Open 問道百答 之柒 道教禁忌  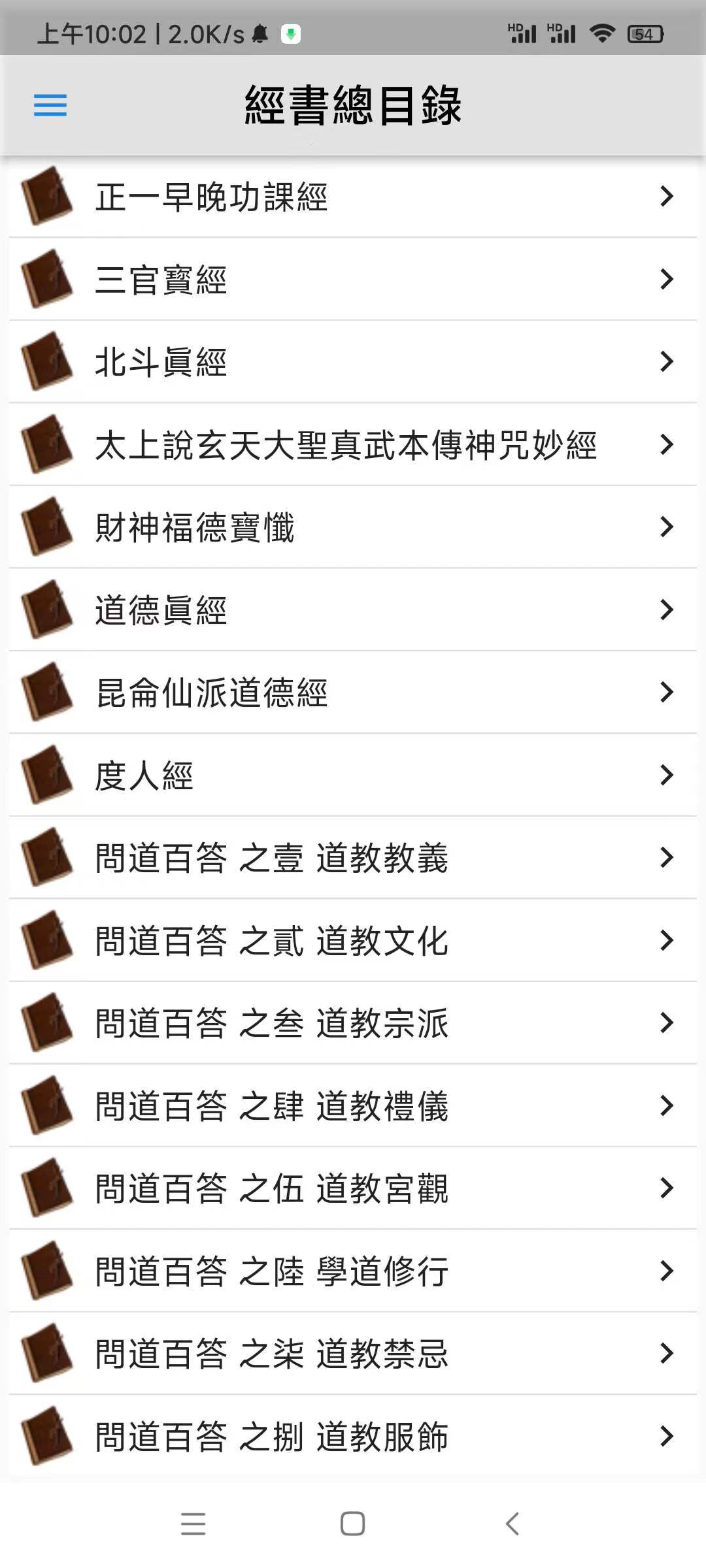coord(353,1353)
